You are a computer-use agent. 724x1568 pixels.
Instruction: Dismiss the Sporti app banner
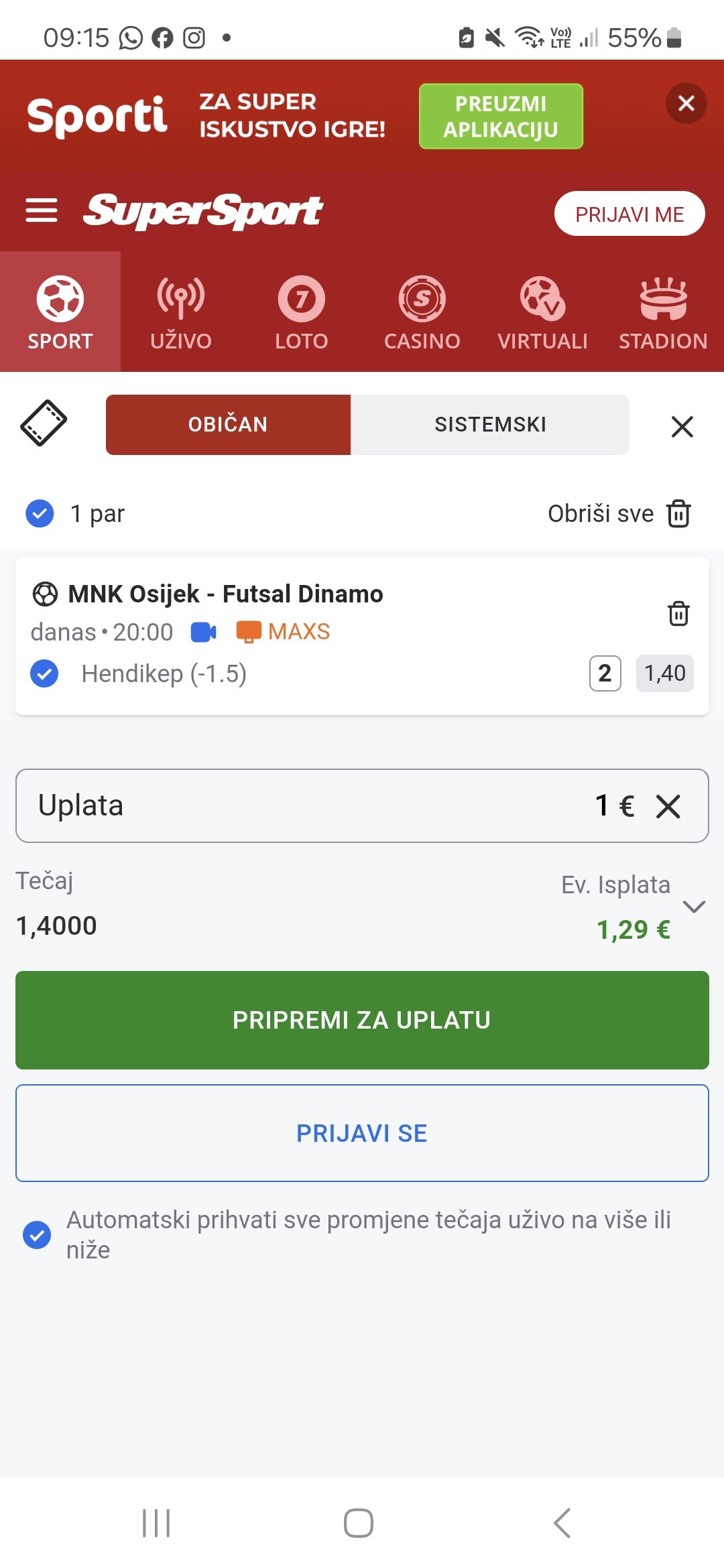pyautogui.click(x=686, y=103)
